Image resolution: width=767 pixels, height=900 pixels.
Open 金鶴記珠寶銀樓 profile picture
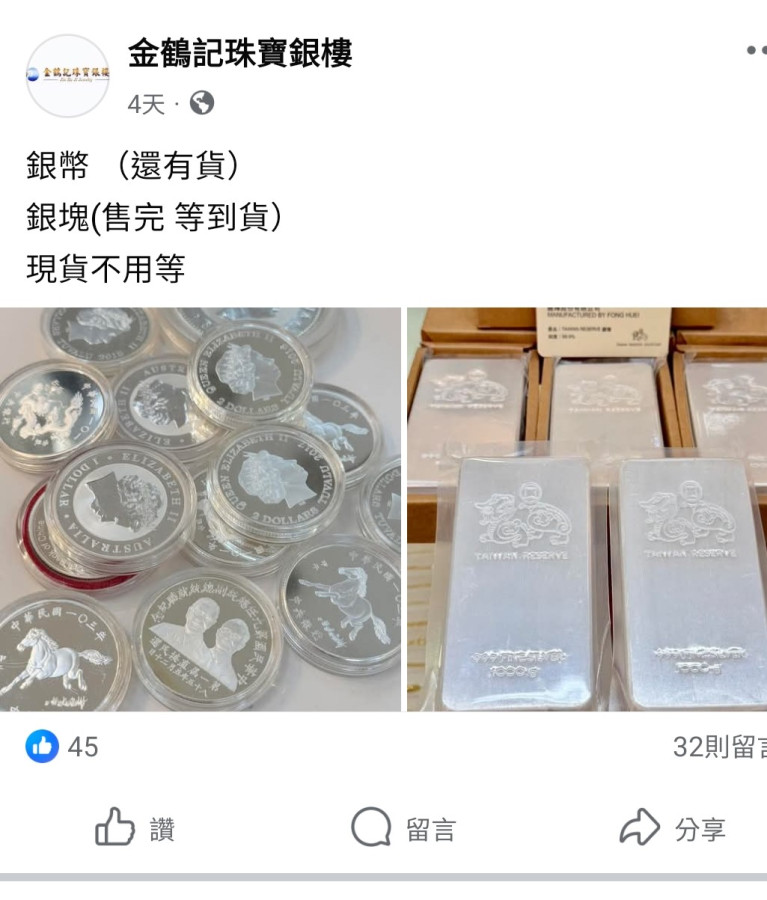coord(67,75)
